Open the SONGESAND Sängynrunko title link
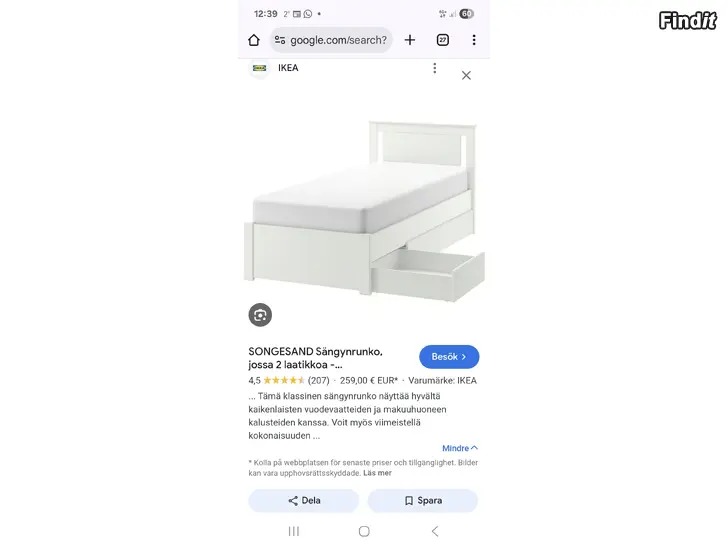Viewport: 728px width, 546px height. tap(315, 358)
